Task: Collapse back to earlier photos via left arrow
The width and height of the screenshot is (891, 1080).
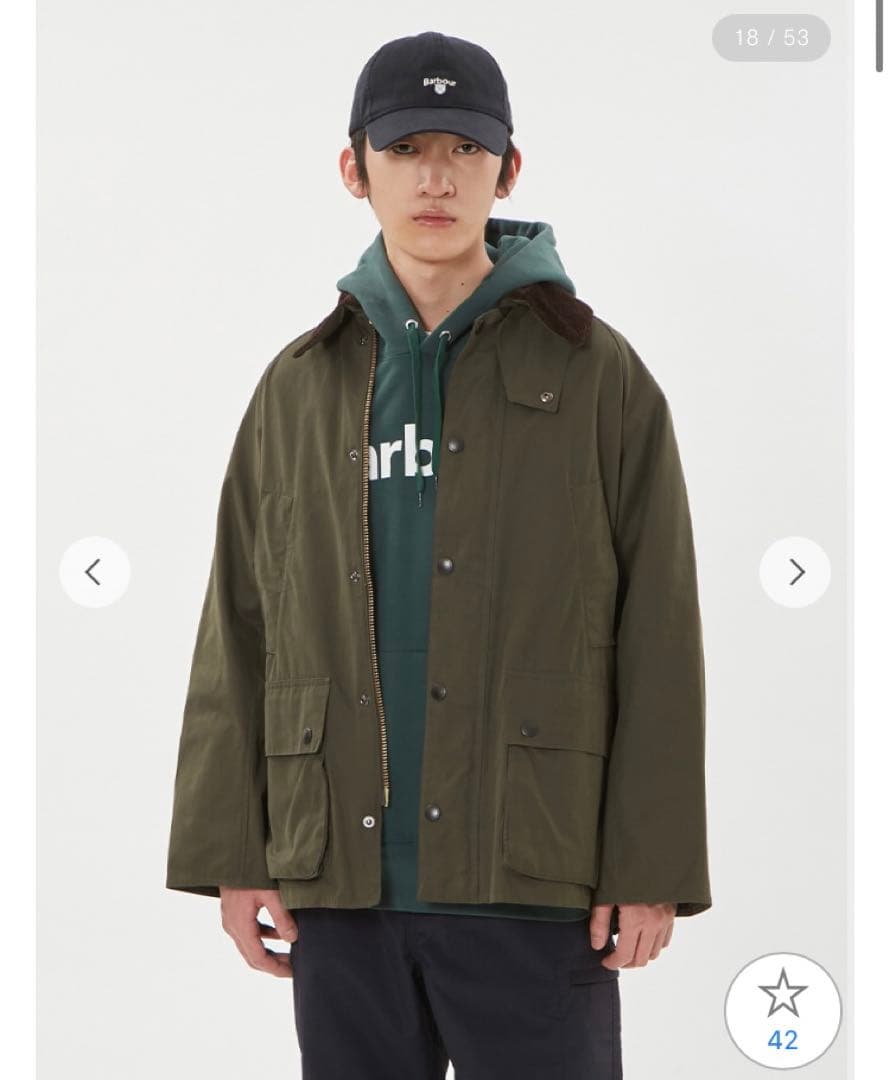Action: click(x=93, y=573)
